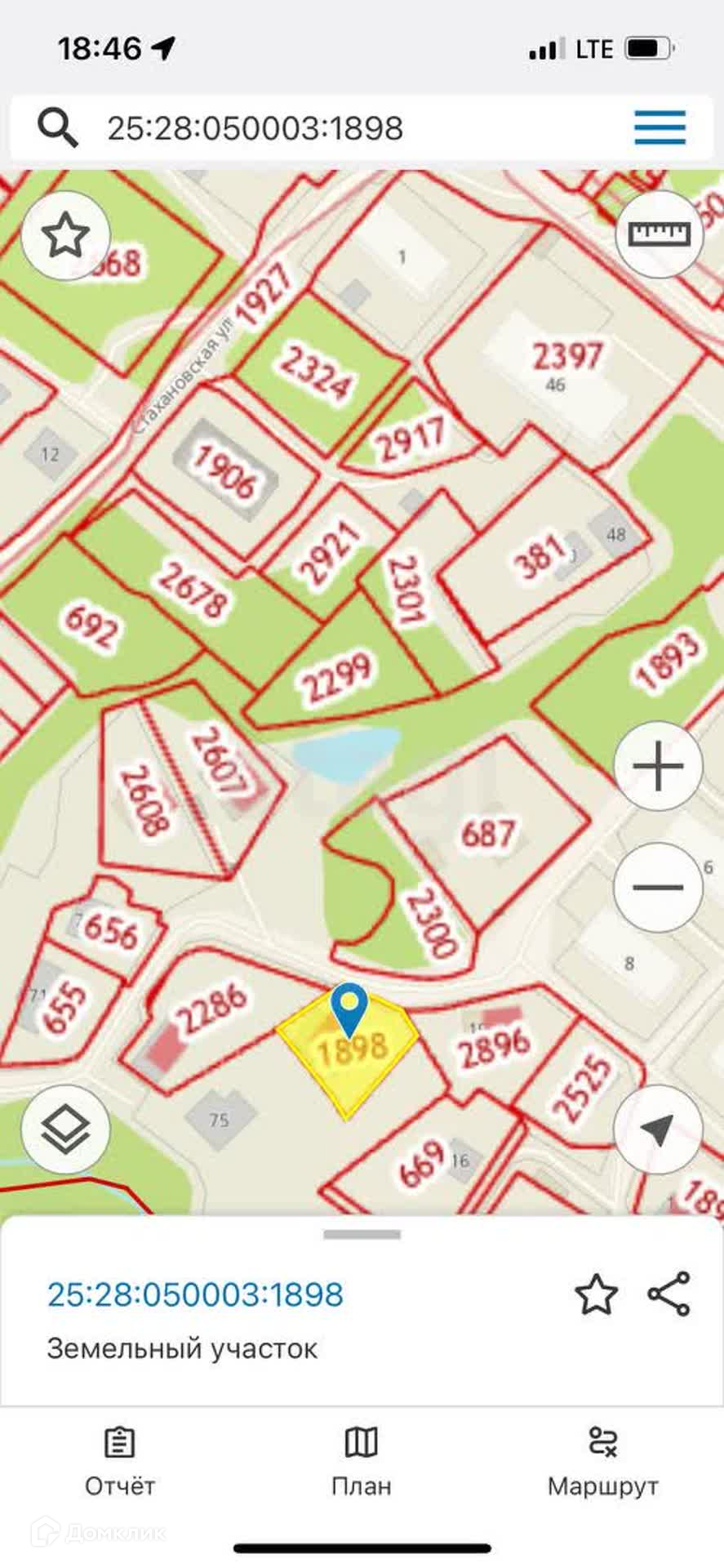Image resolution: width=724 pixels, height=1568 pixels.
Task: Center map on my location
Action: (658, 1129)
